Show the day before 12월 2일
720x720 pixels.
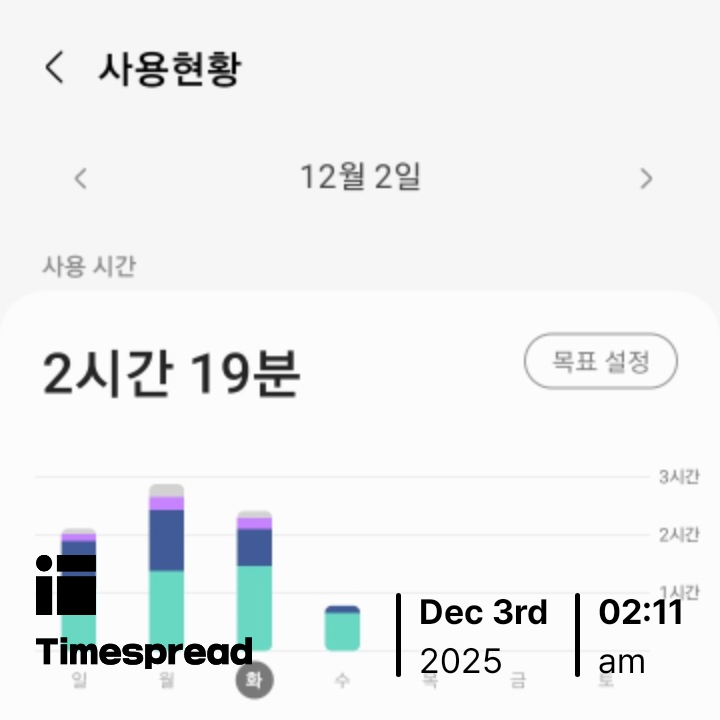coord(81,178)
